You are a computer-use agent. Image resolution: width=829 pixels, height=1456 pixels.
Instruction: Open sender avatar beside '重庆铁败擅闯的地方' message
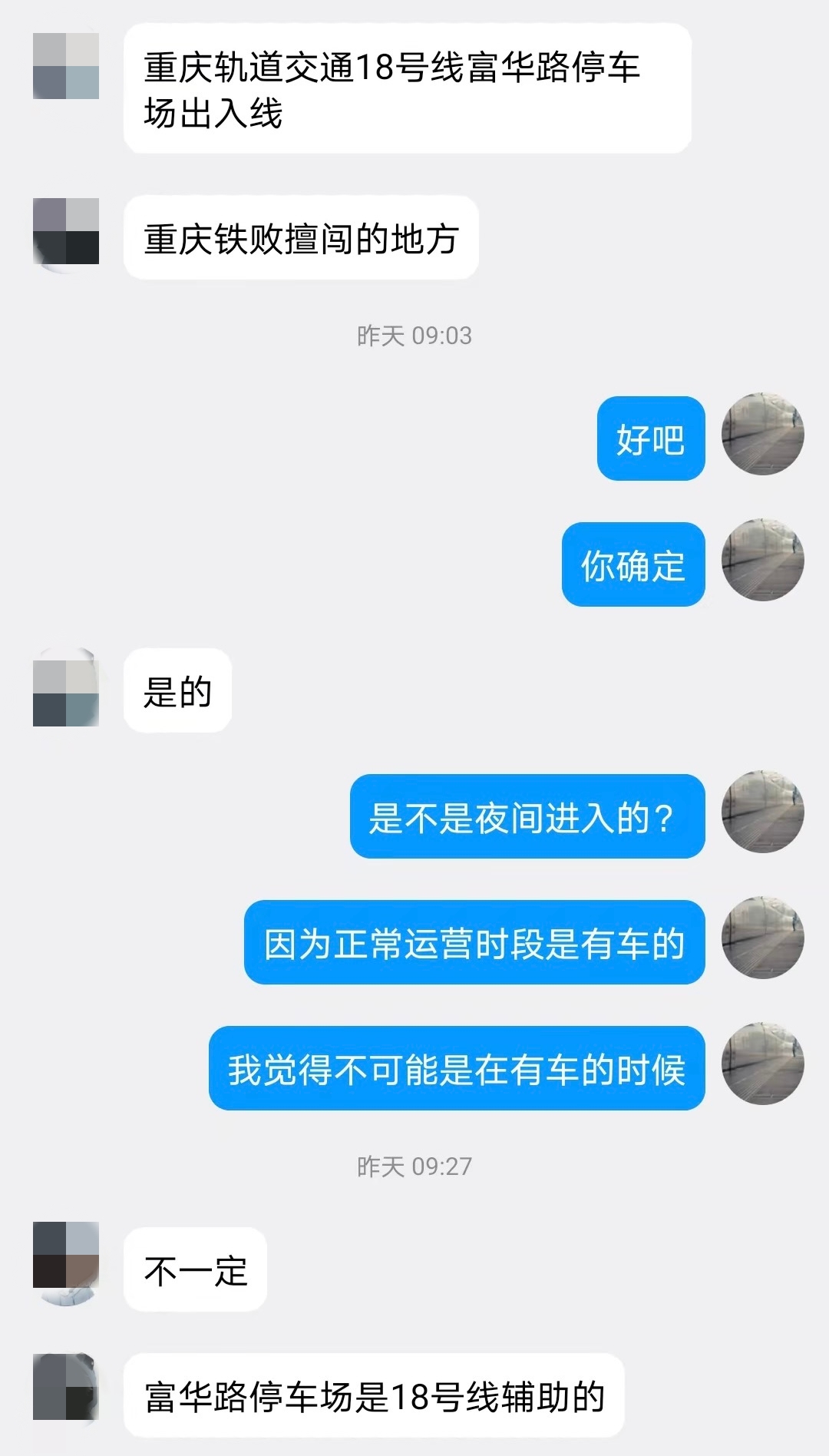point(66,232)
